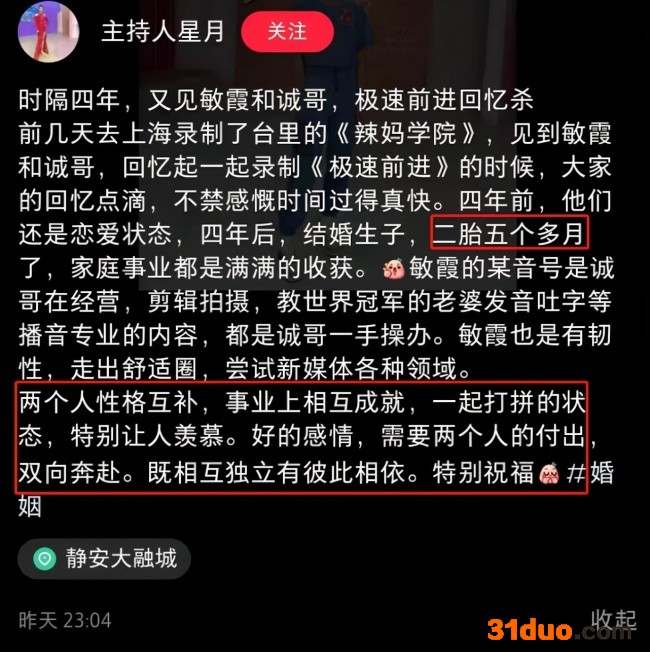Open the 主持人星月 username
The image size is (650, 652).
[x=163, y=32]
